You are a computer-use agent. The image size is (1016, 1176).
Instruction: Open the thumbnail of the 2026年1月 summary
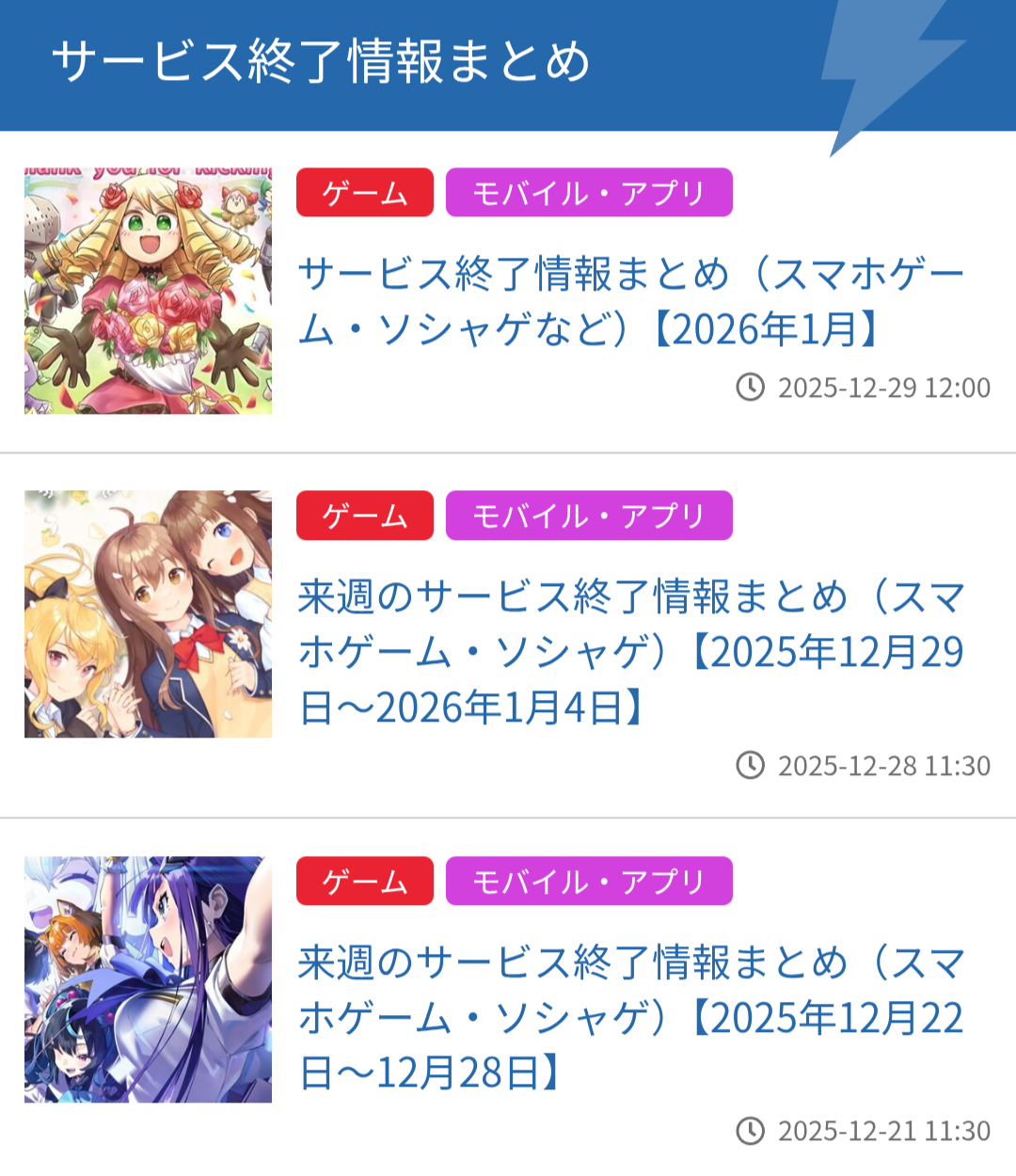(148, 291)
